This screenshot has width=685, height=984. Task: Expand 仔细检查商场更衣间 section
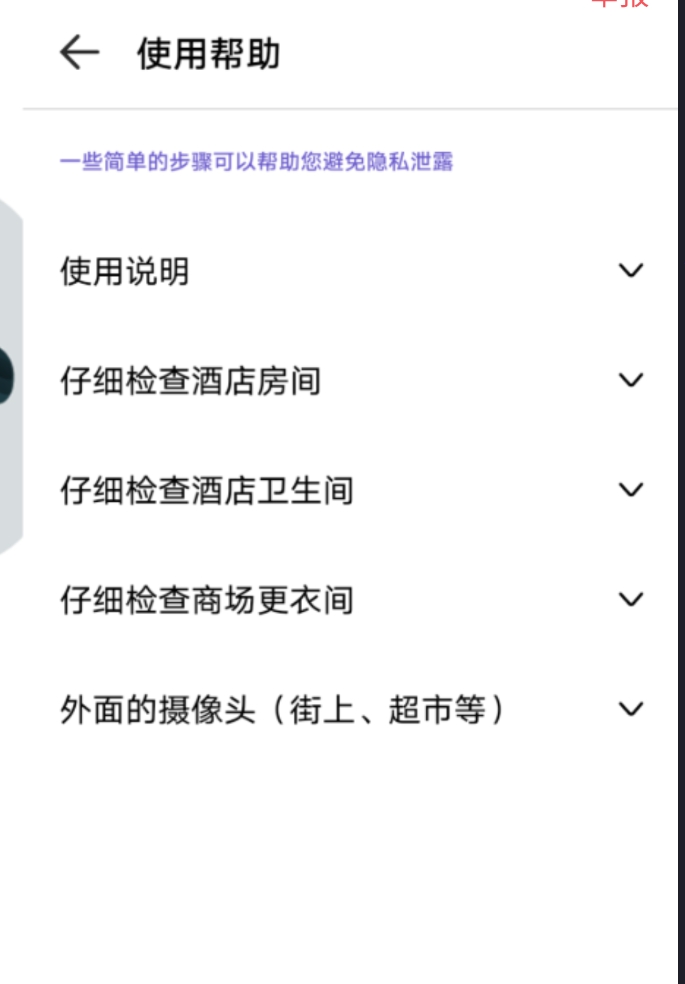tap(630, 600)
